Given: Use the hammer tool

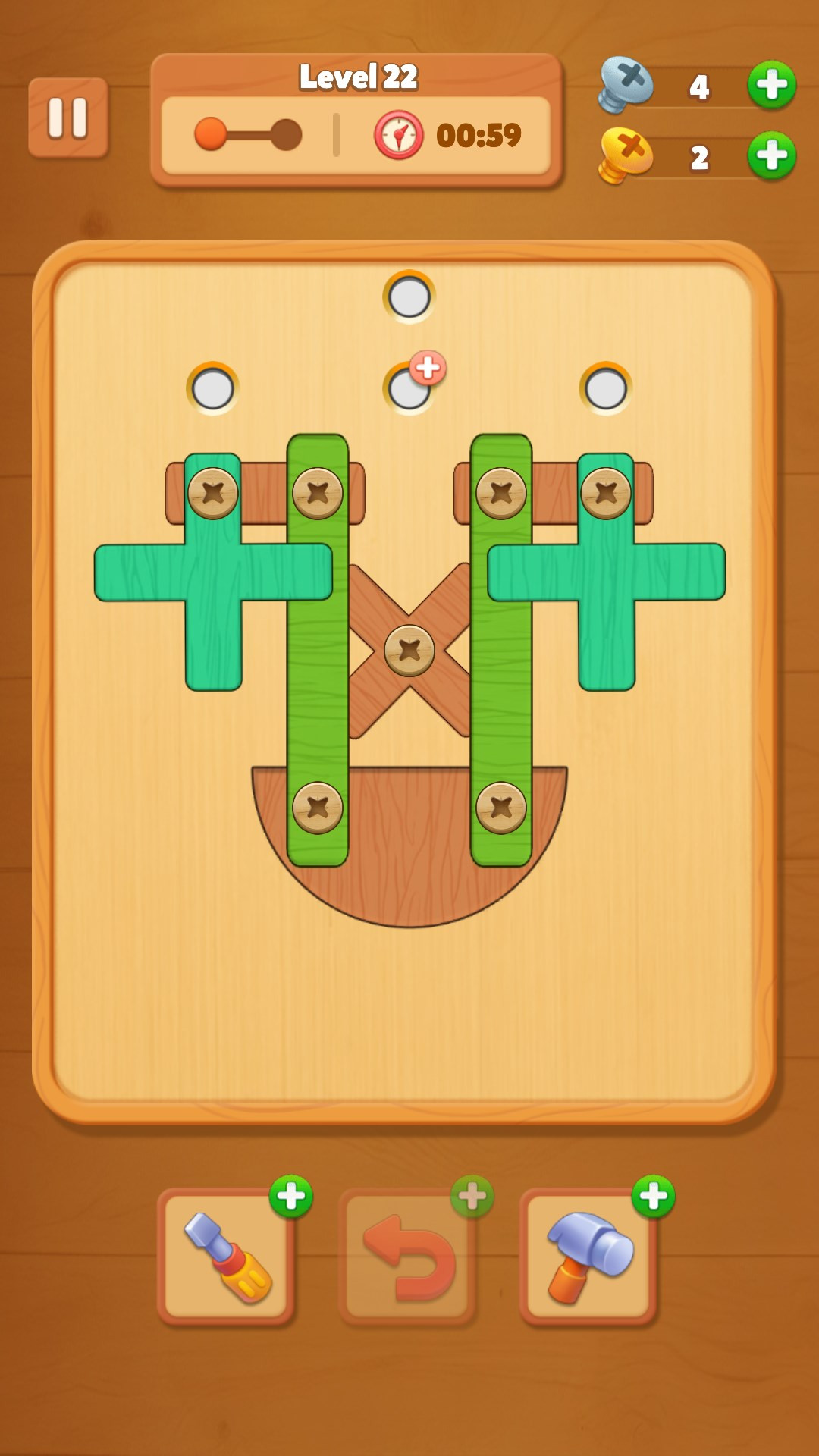Looking at the screenshot, I should 588,1256.
